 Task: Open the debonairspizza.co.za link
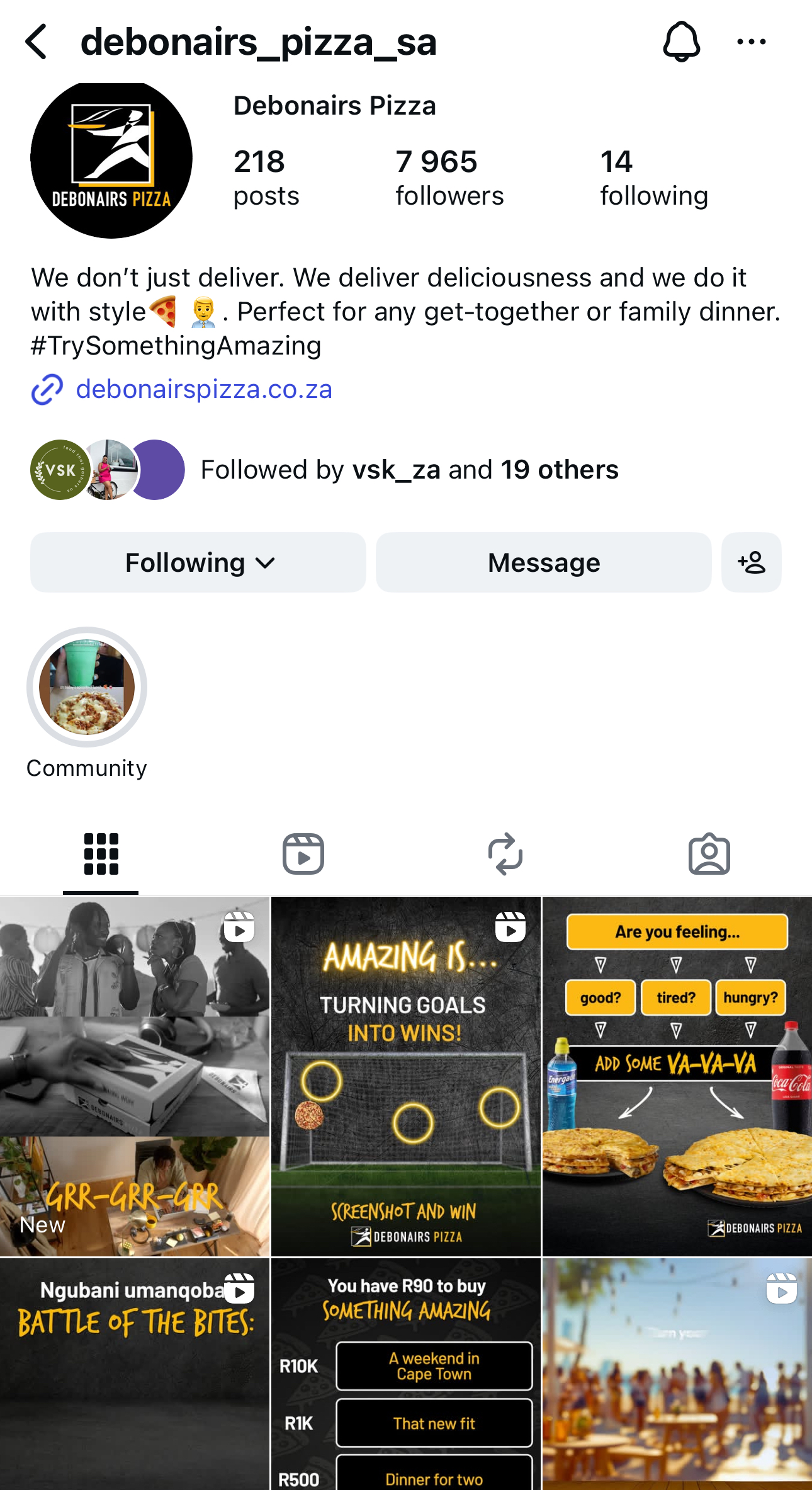click(203, 389)
